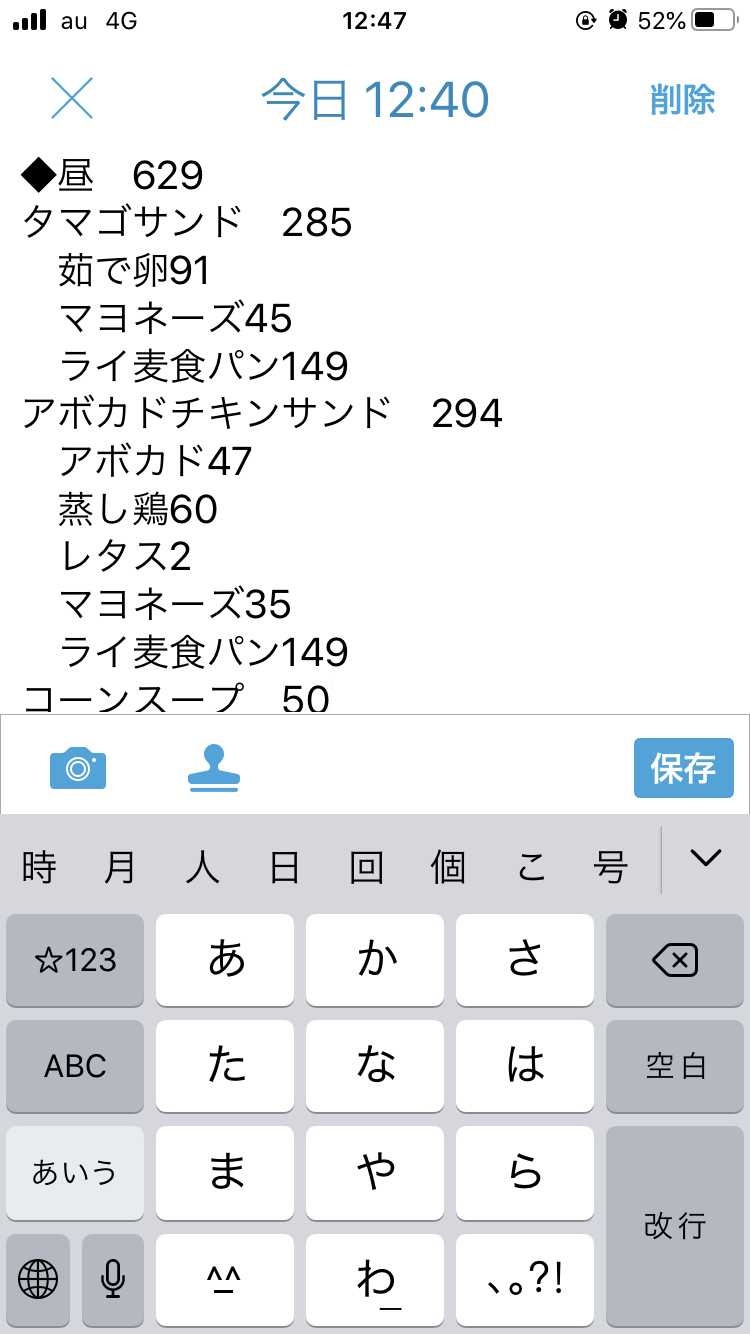
Task: Start dictation with the microphone key
Action: click(x=113, y=1279)
